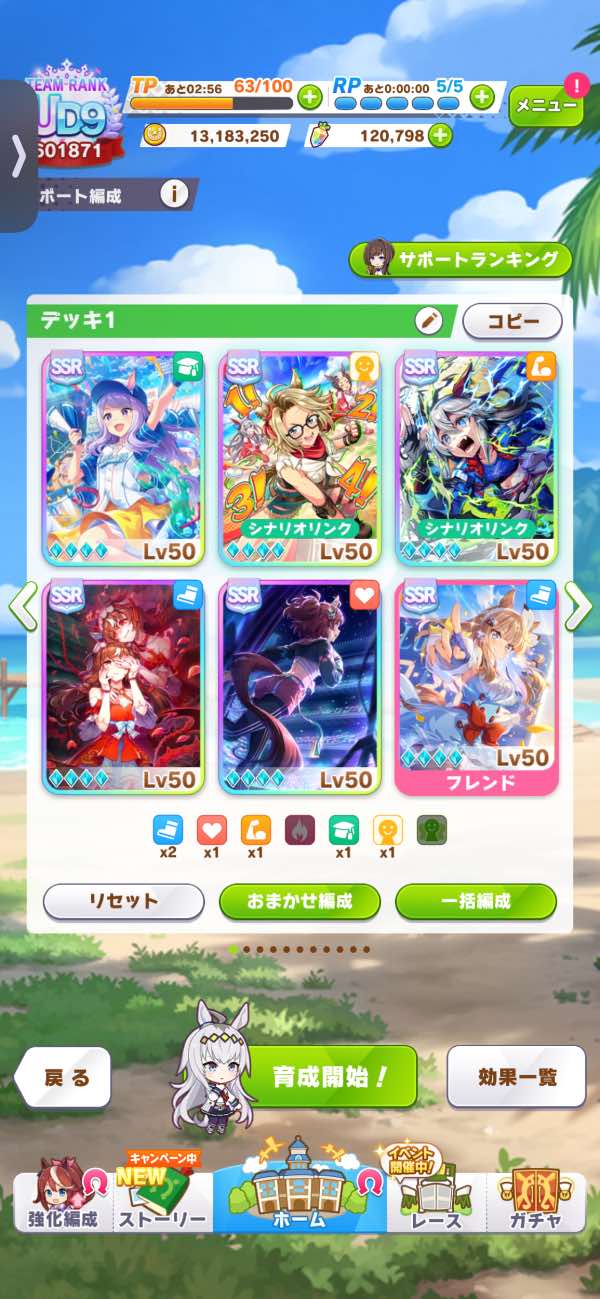Go to the previous deck arrow
600x1299 pixels.
pos(23,605)
